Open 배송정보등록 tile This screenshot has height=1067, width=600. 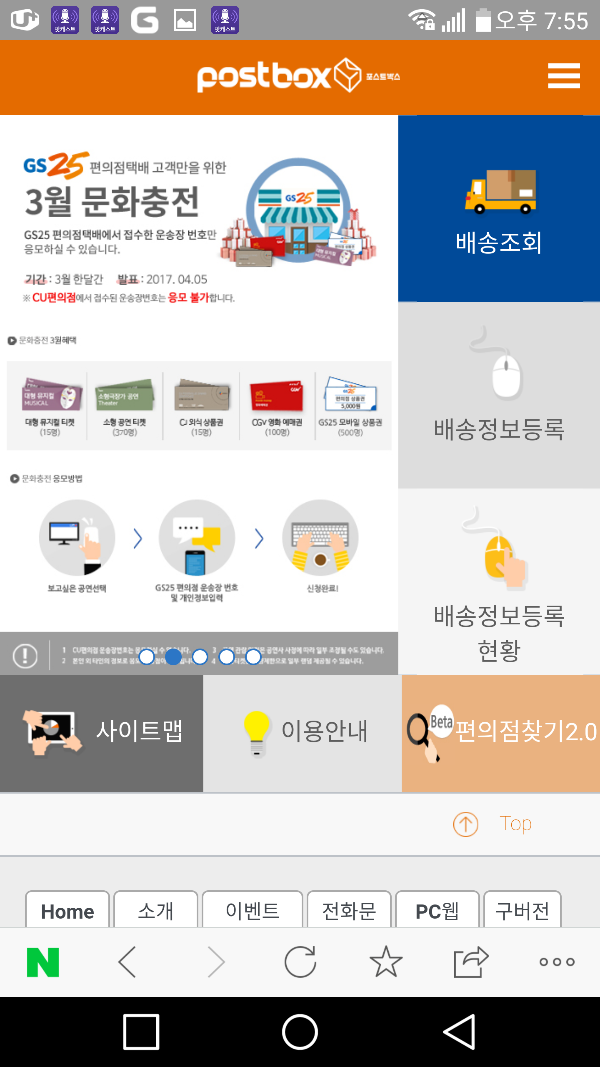(x=498, y=395)
